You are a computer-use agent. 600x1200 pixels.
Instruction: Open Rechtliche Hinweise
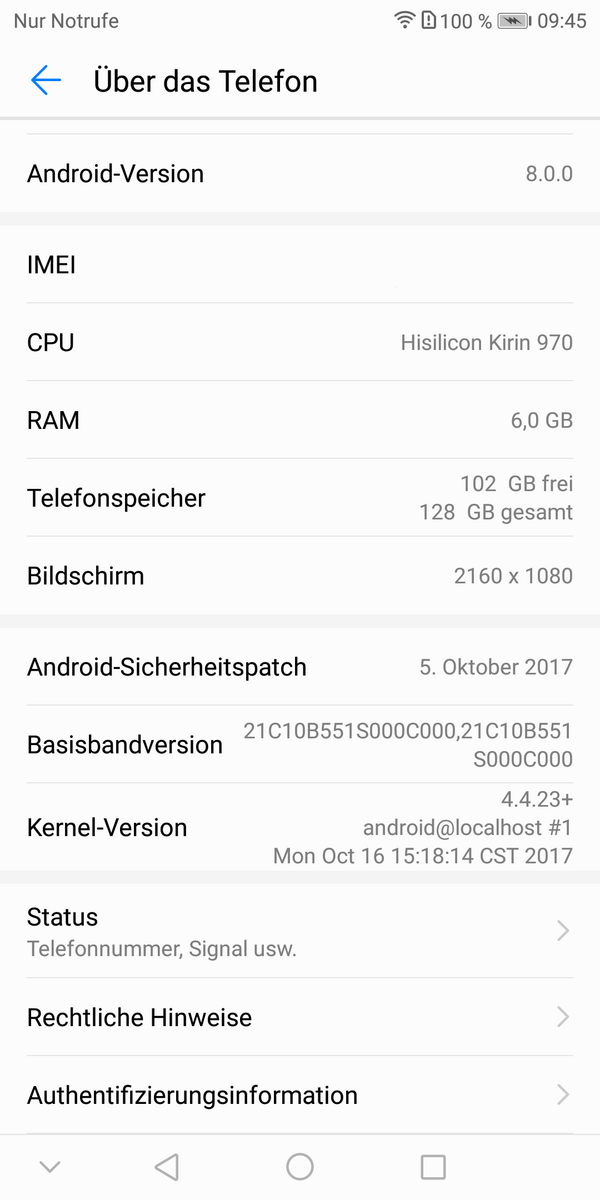[x=300, y=1017]
